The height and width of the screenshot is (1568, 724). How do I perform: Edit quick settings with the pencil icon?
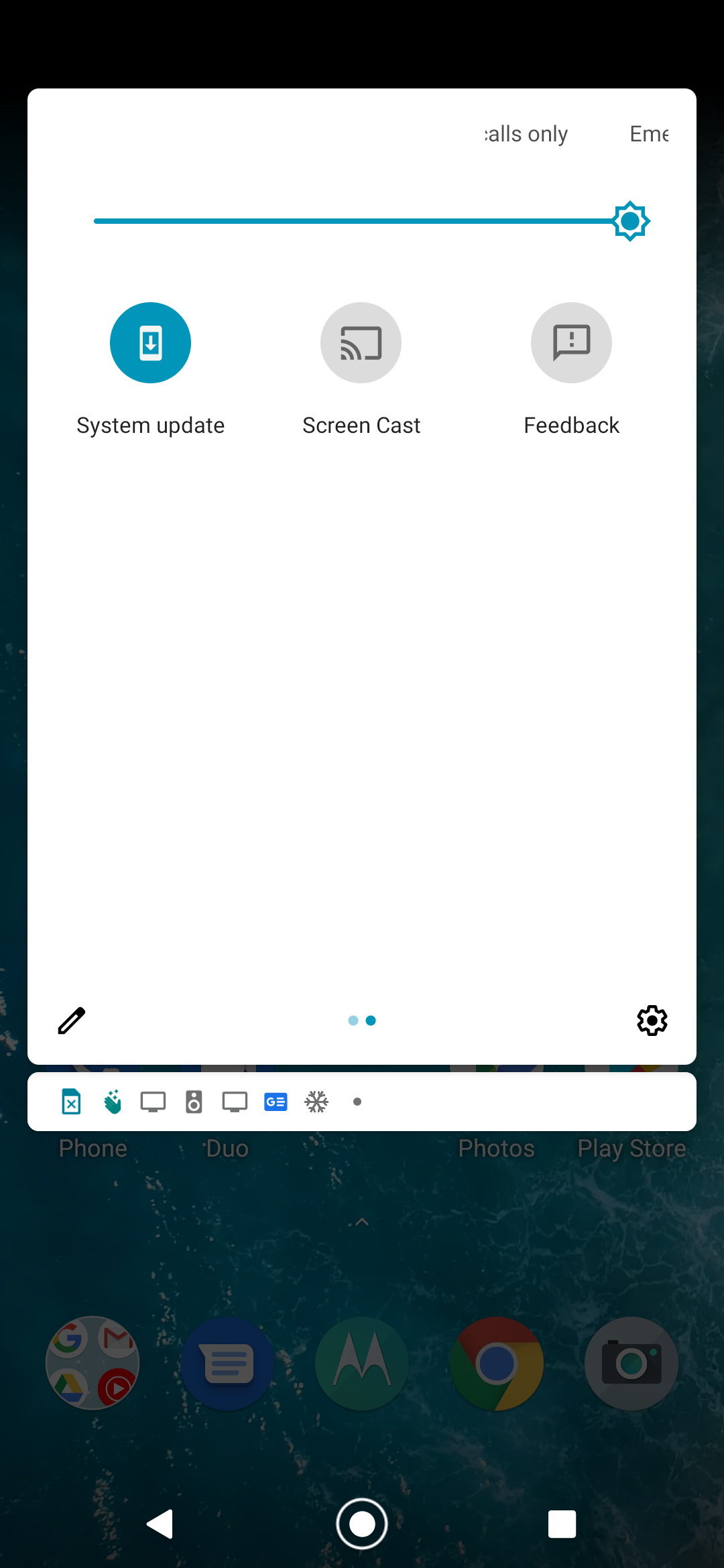(72, 1021)
